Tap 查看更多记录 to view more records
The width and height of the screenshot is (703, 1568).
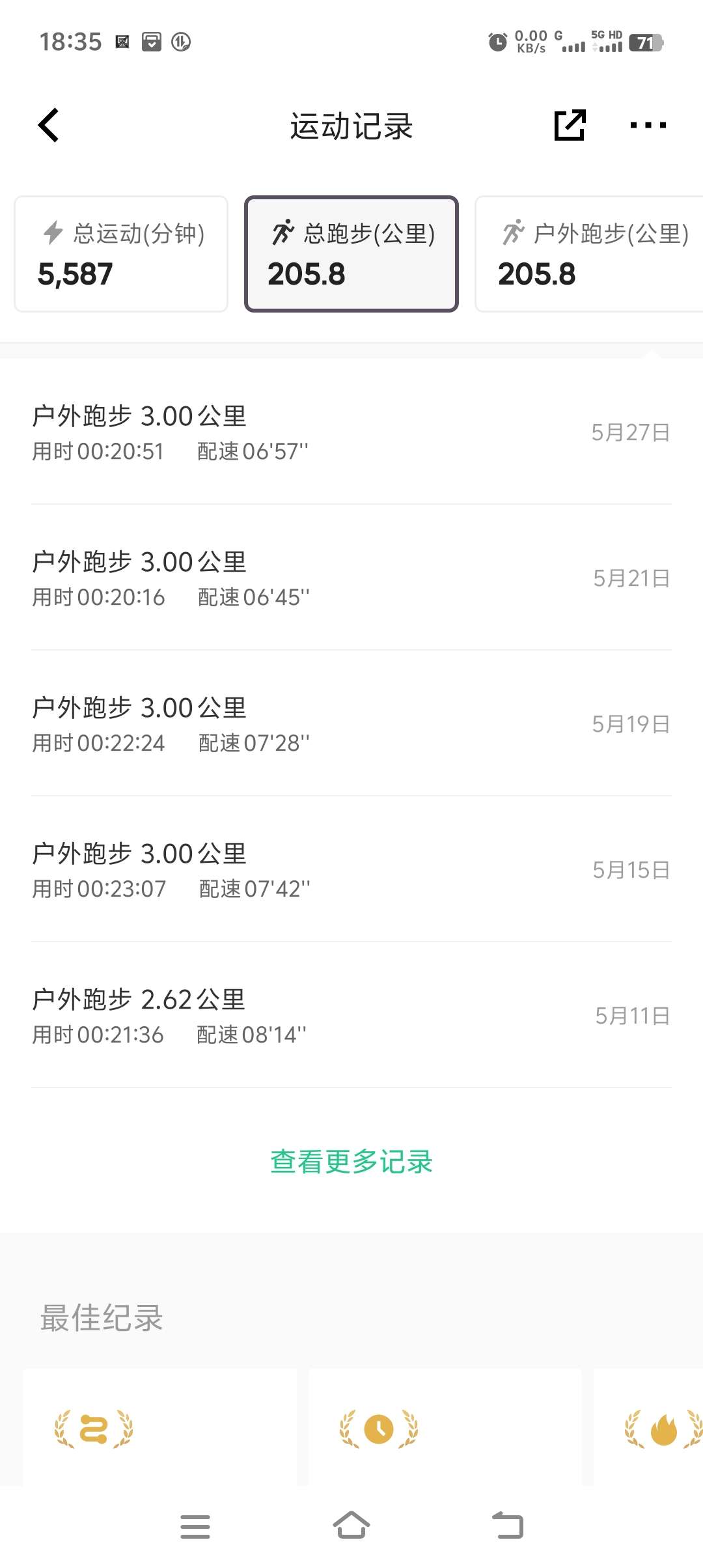(351, 1162)
